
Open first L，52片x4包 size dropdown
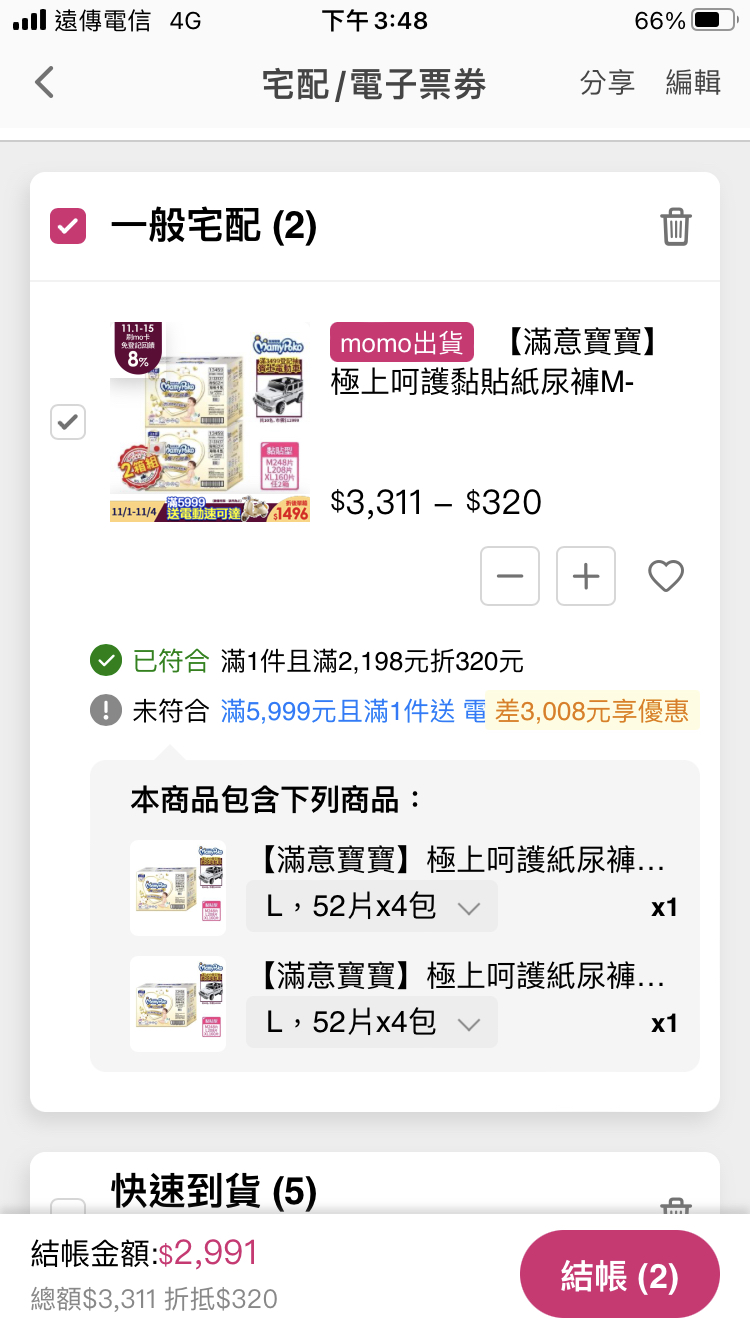pyautogui.click(x=372, y=907)
